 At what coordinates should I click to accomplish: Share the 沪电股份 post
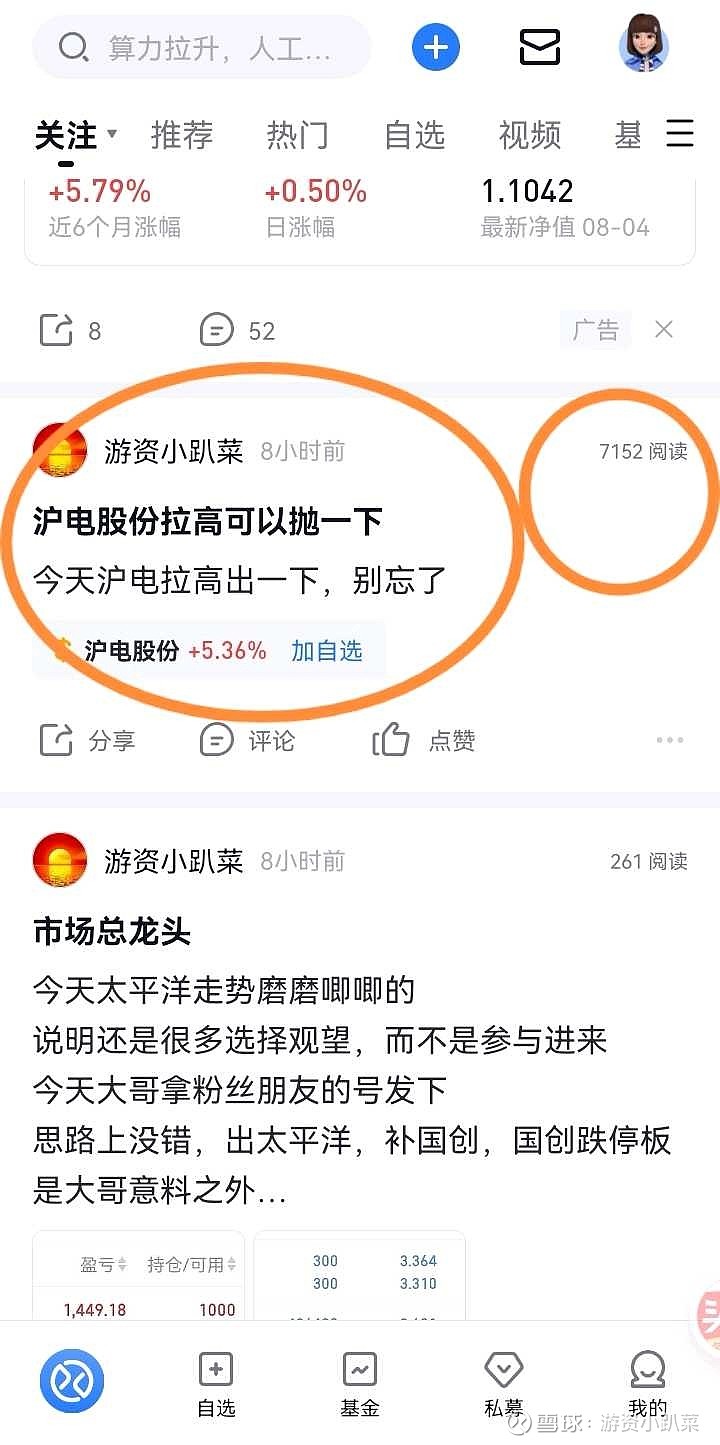[87, 741]
